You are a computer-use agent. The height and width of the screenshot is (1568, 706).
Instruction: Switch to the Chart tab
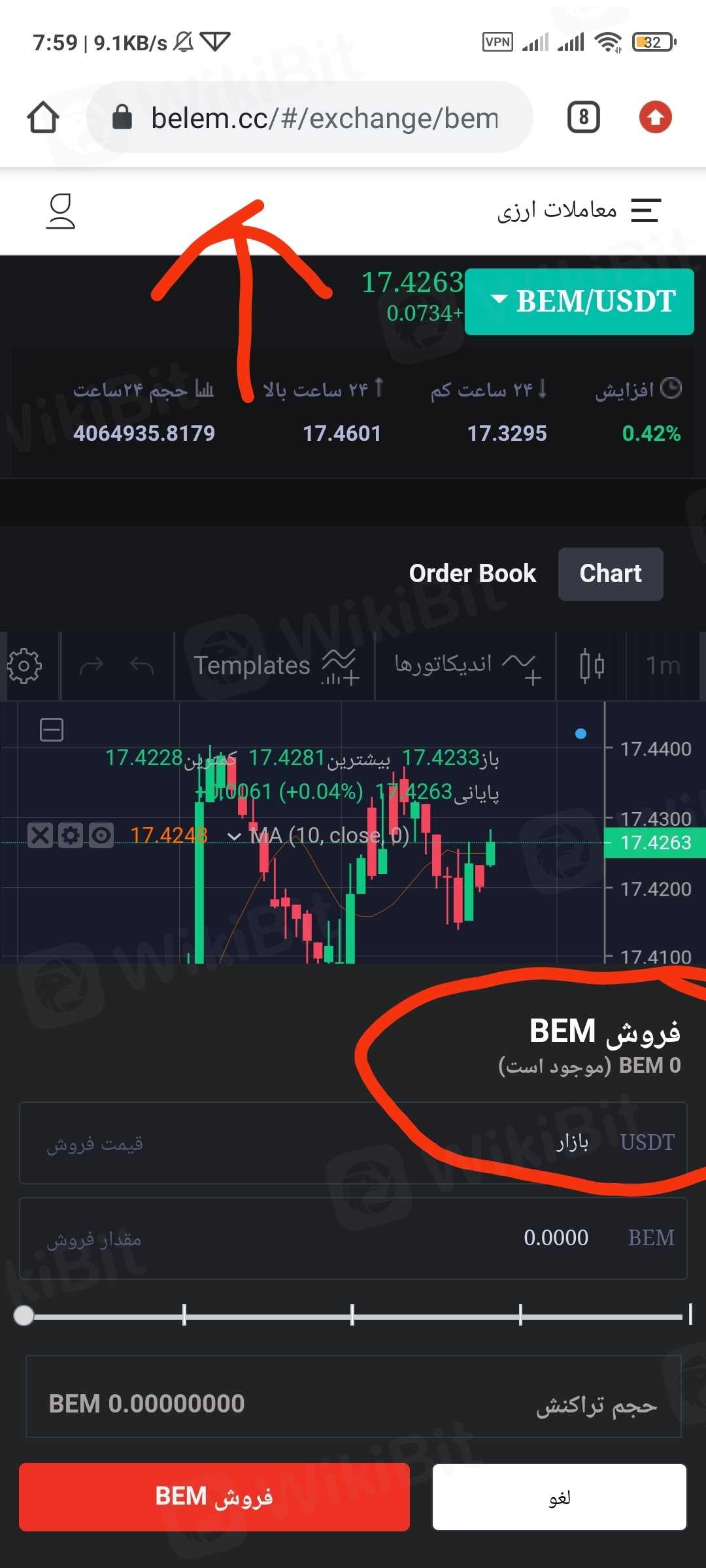610,574
